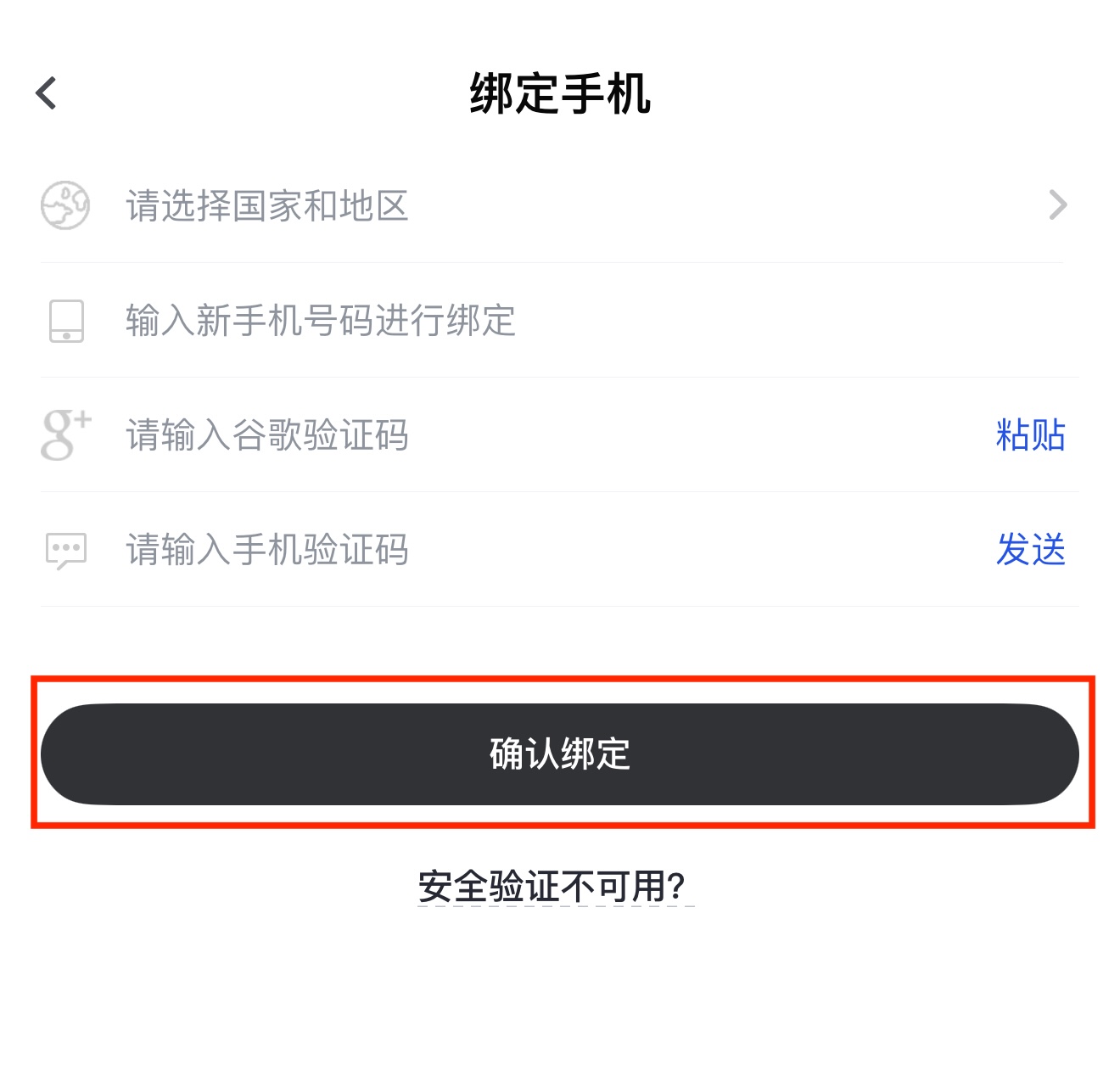Tap the 确认绑定 button

[560, 753]
